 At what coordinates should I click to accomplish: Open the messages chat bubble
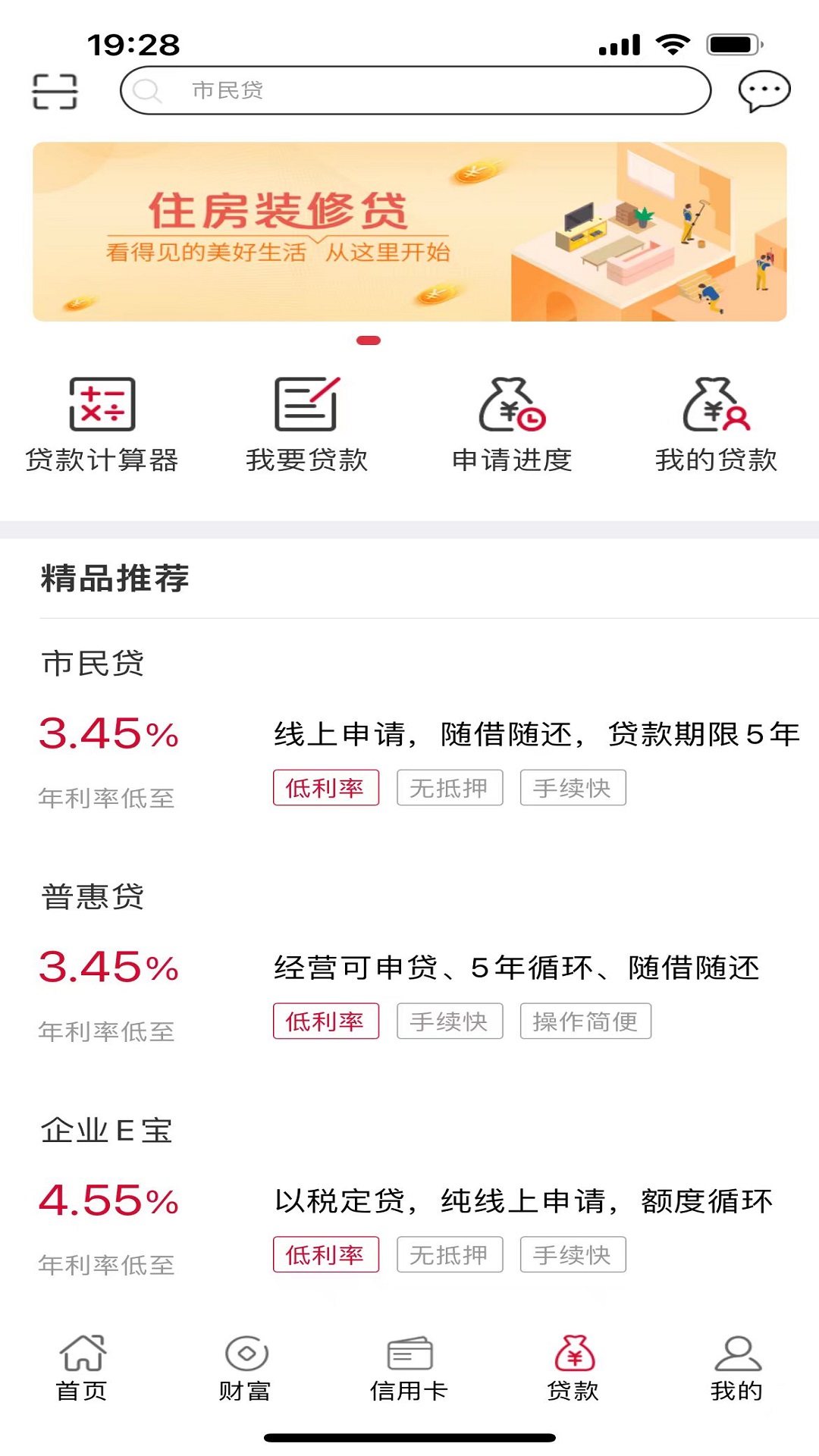pyautogui.click(x=764, y=91)
